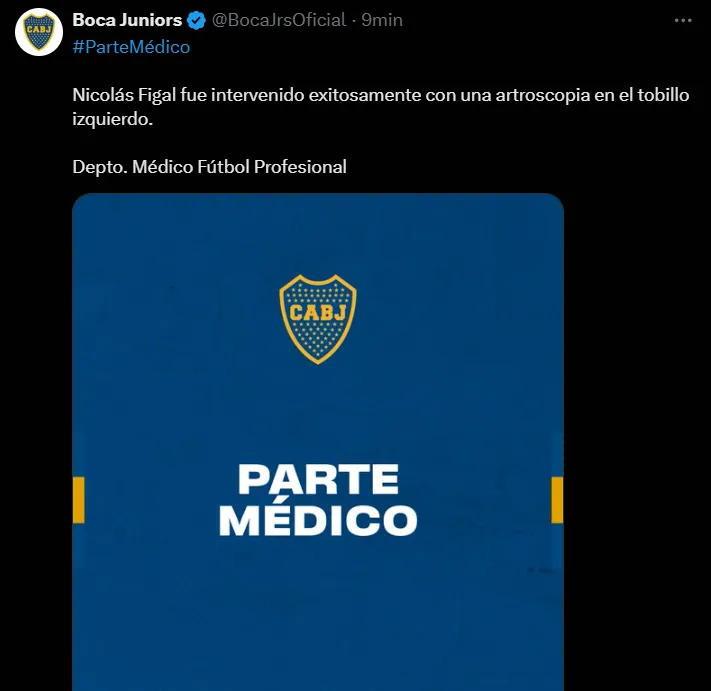Open the @BocaJrsOficial handle

click(x=279, y=20)
